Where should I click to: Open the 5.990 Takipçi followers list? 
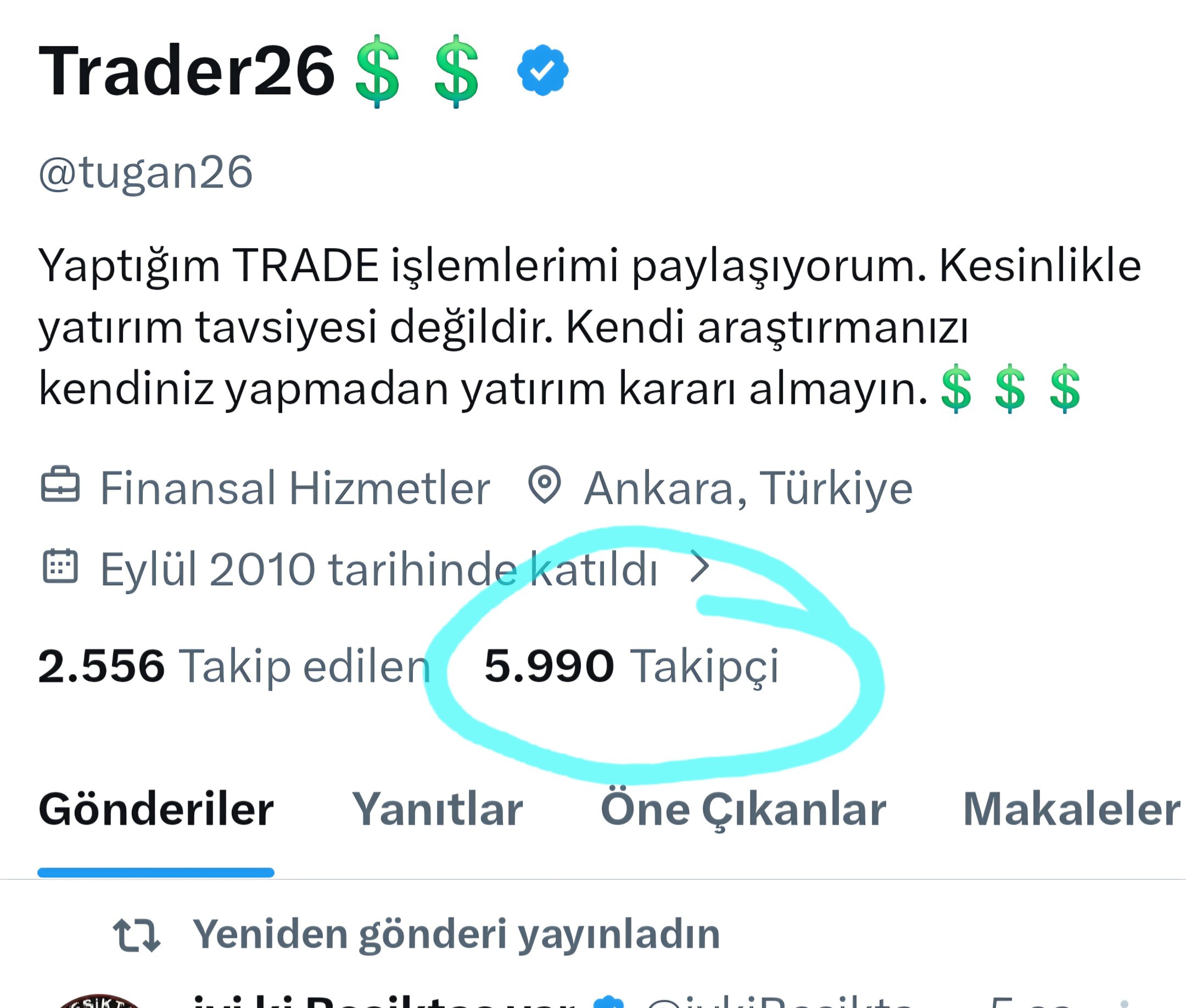[x=631, y=666]
